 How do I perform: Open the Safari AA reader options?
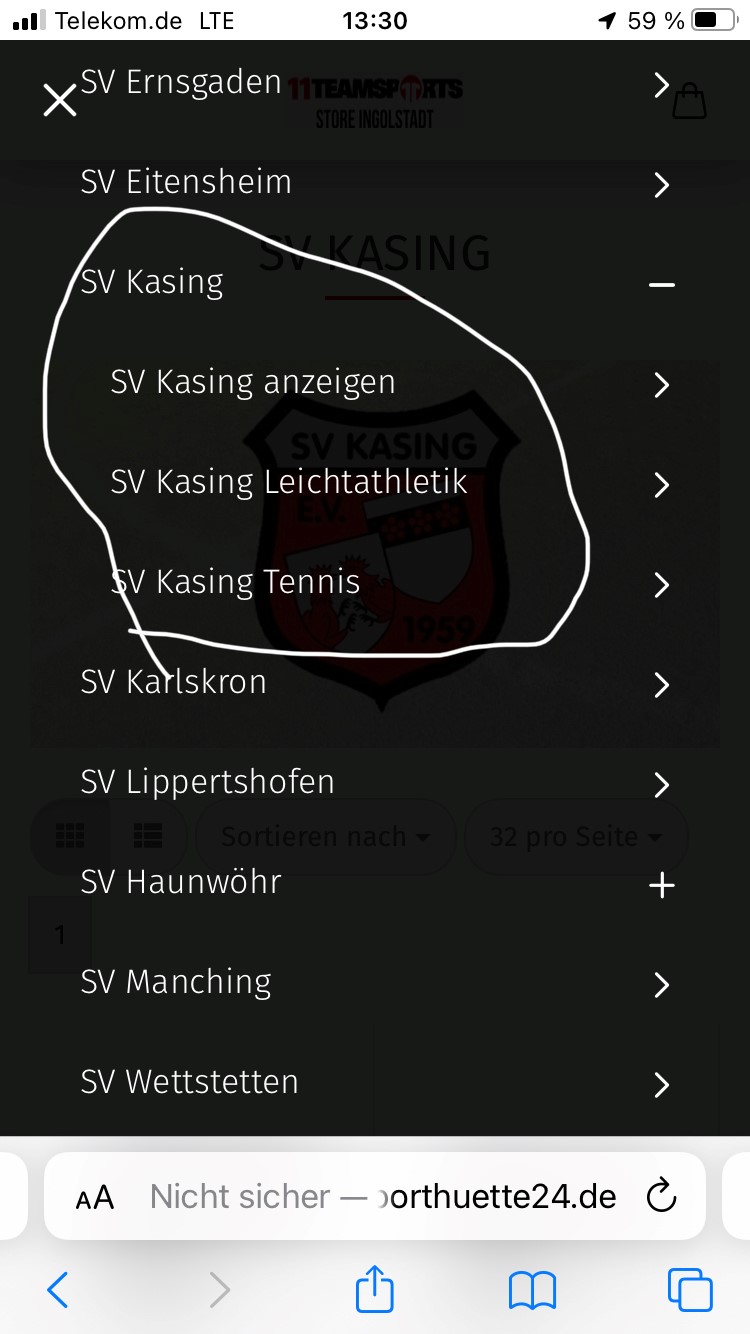(x=95, y=1197)
